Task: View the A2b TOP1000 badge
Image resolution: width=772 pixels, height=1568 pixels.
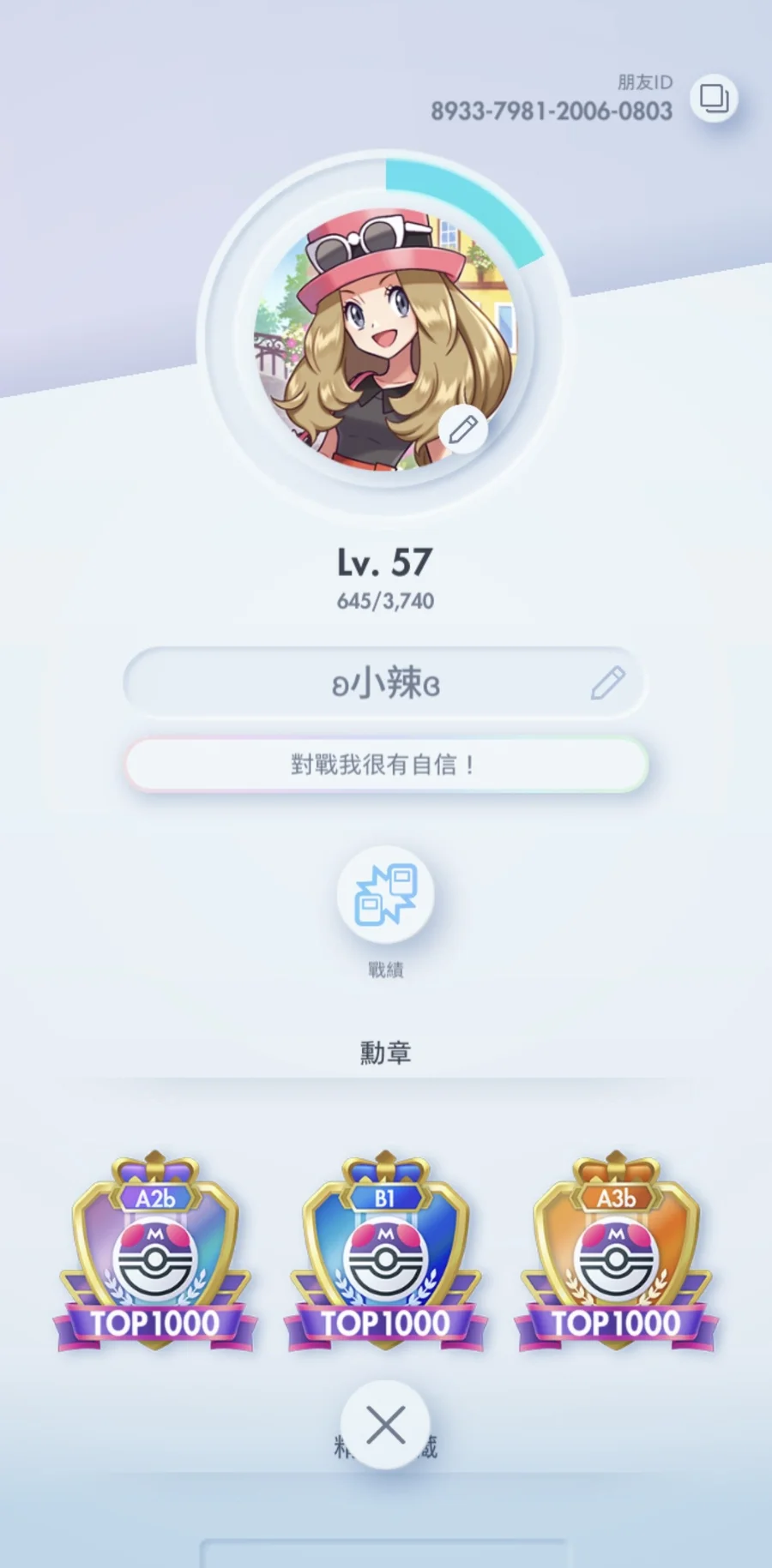Action: tap(155, 1253)
